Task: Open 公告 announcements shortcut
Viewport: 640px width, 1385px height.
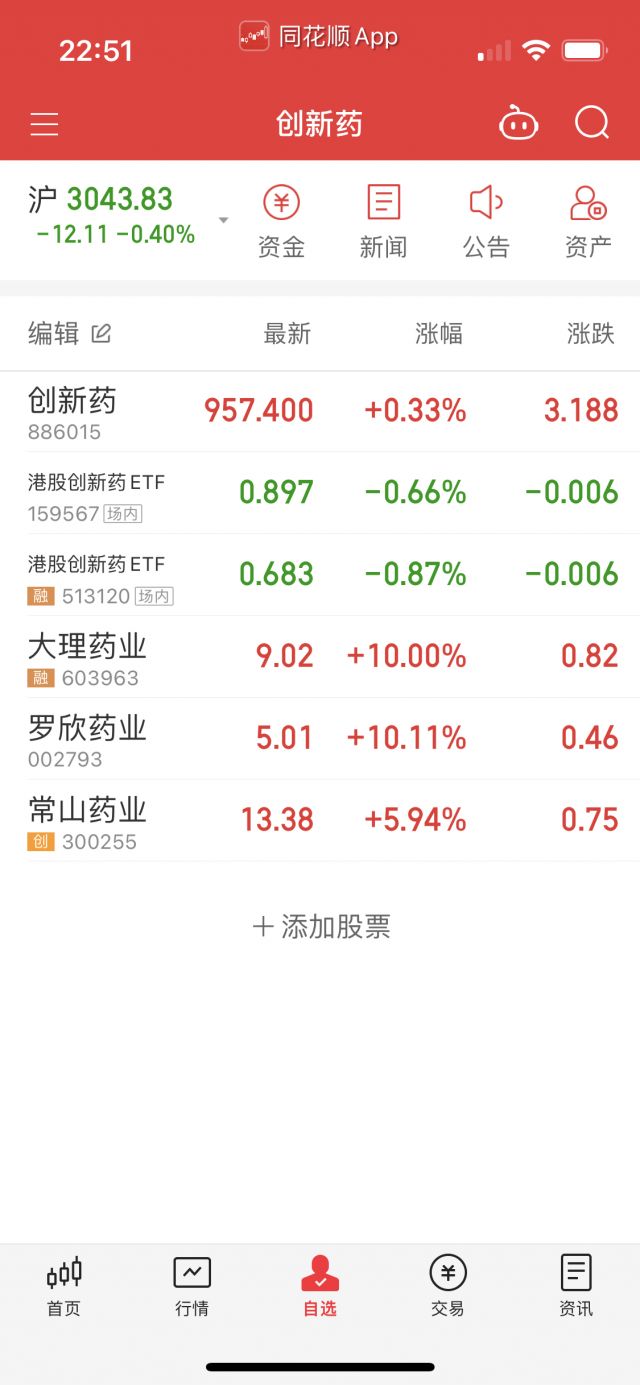Action: click(486, 221)
